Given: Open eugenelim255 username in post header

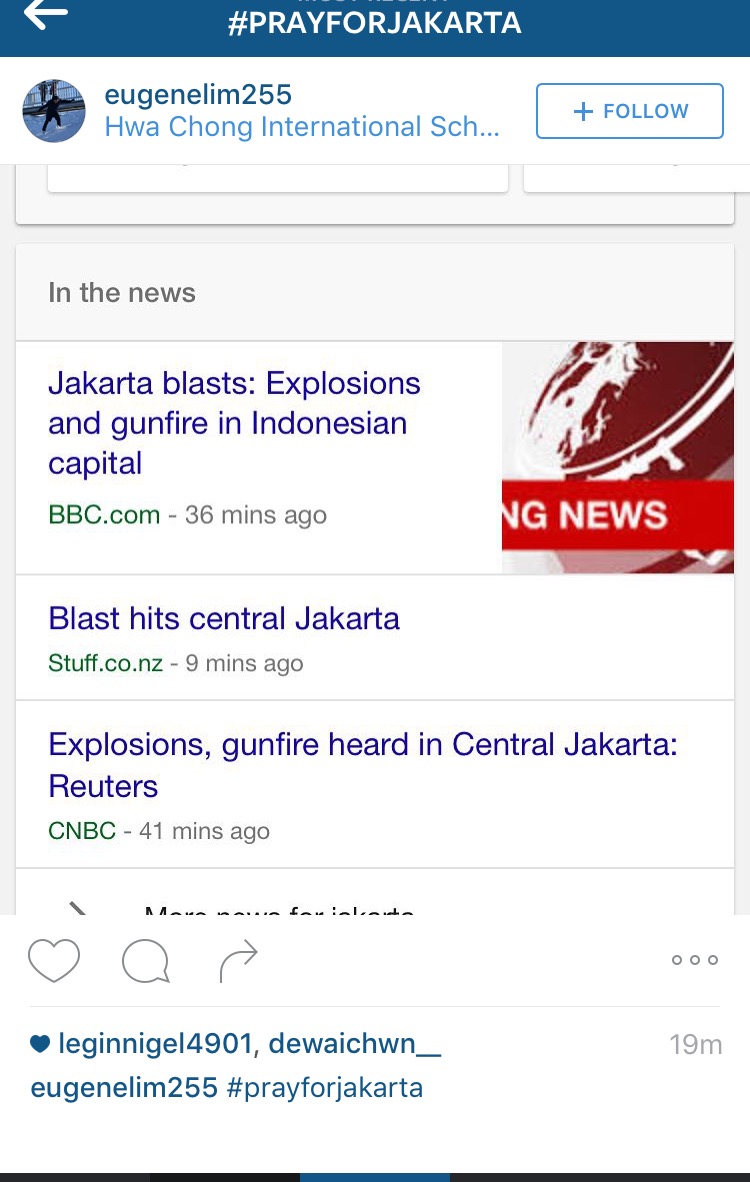Looking at the screenshot, I should click(x=198, y=95).
